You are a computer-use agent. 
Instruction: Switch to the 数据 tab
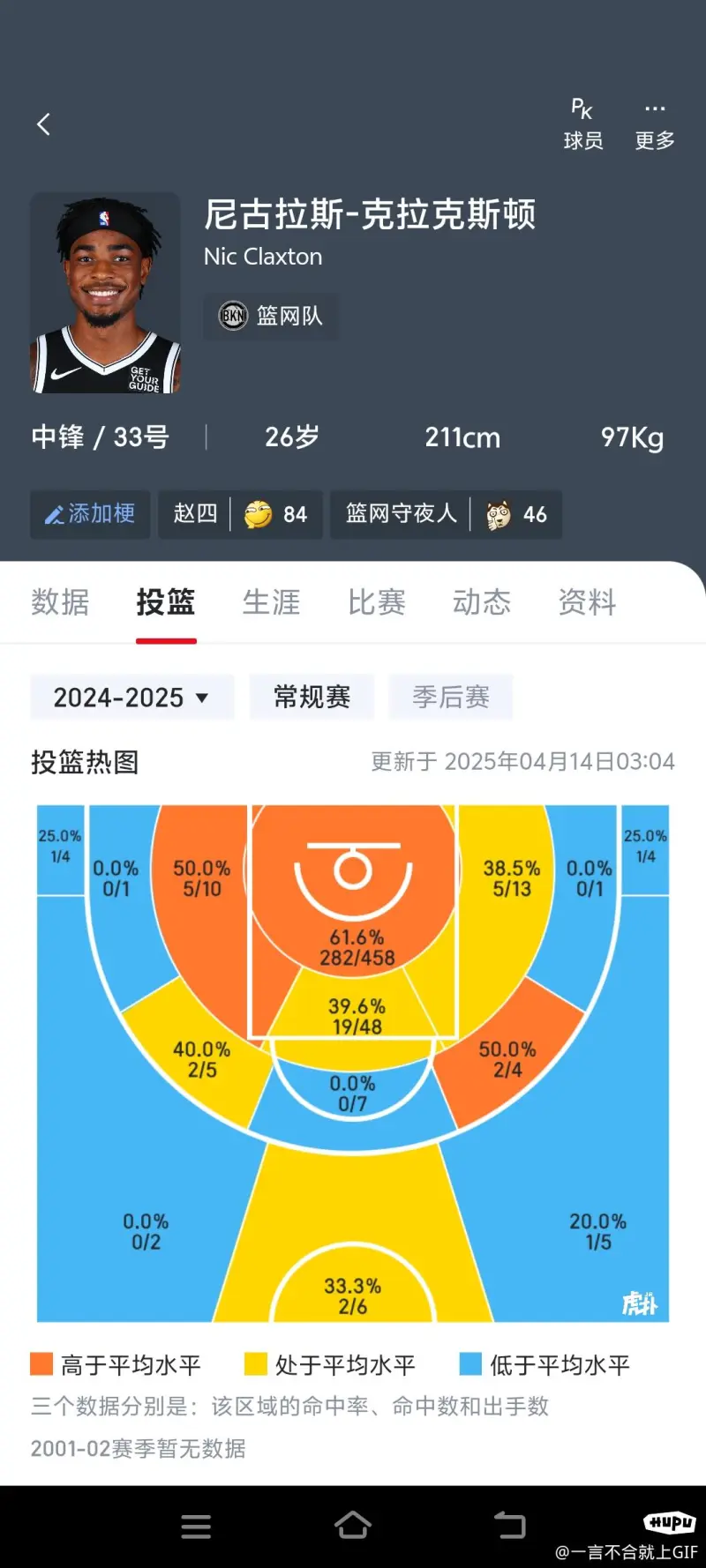click(x=60, y=602)
